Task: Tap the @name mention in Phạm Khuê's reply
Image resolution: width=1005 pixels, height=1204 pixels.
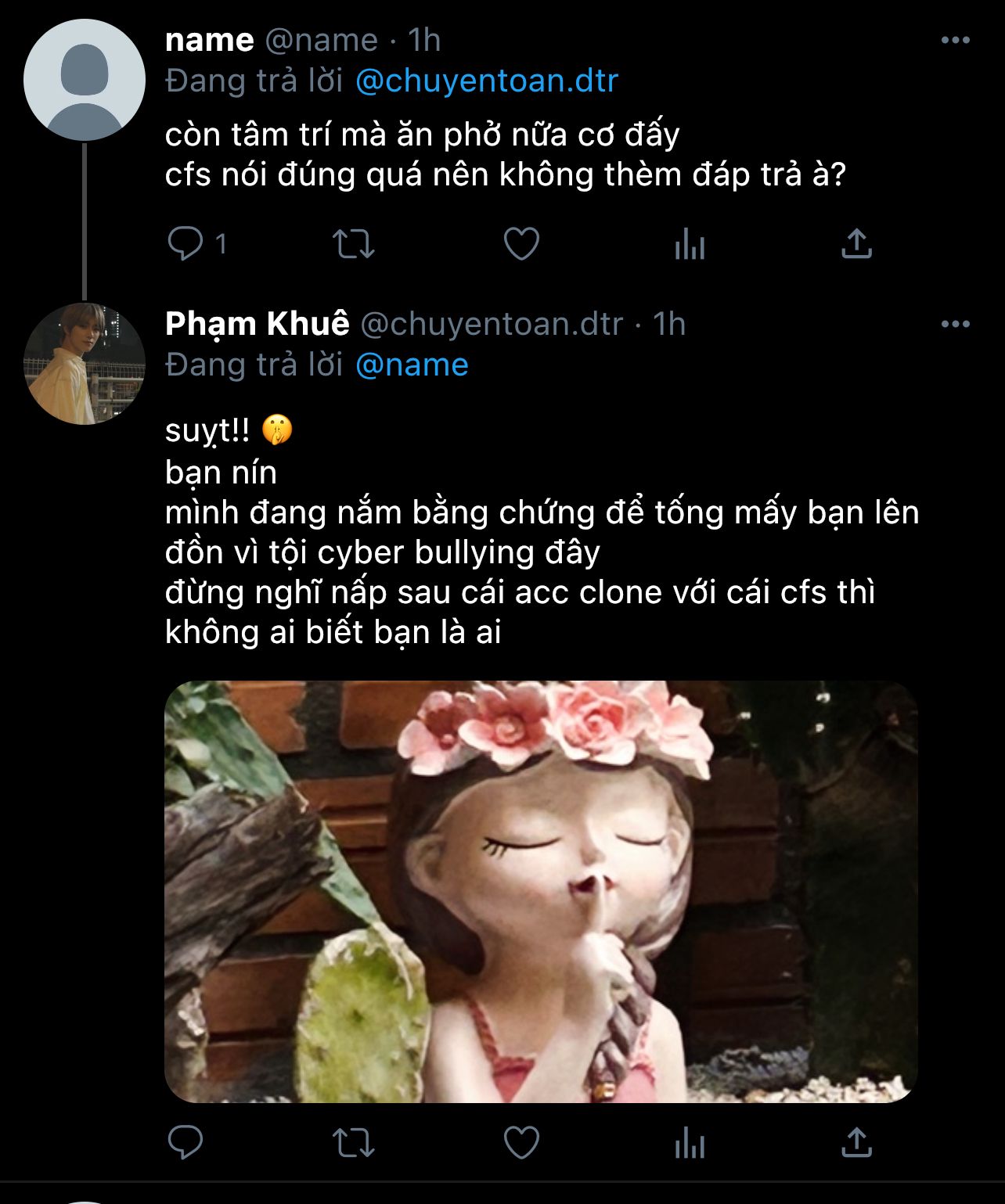Action: click(x=412, y=365)
